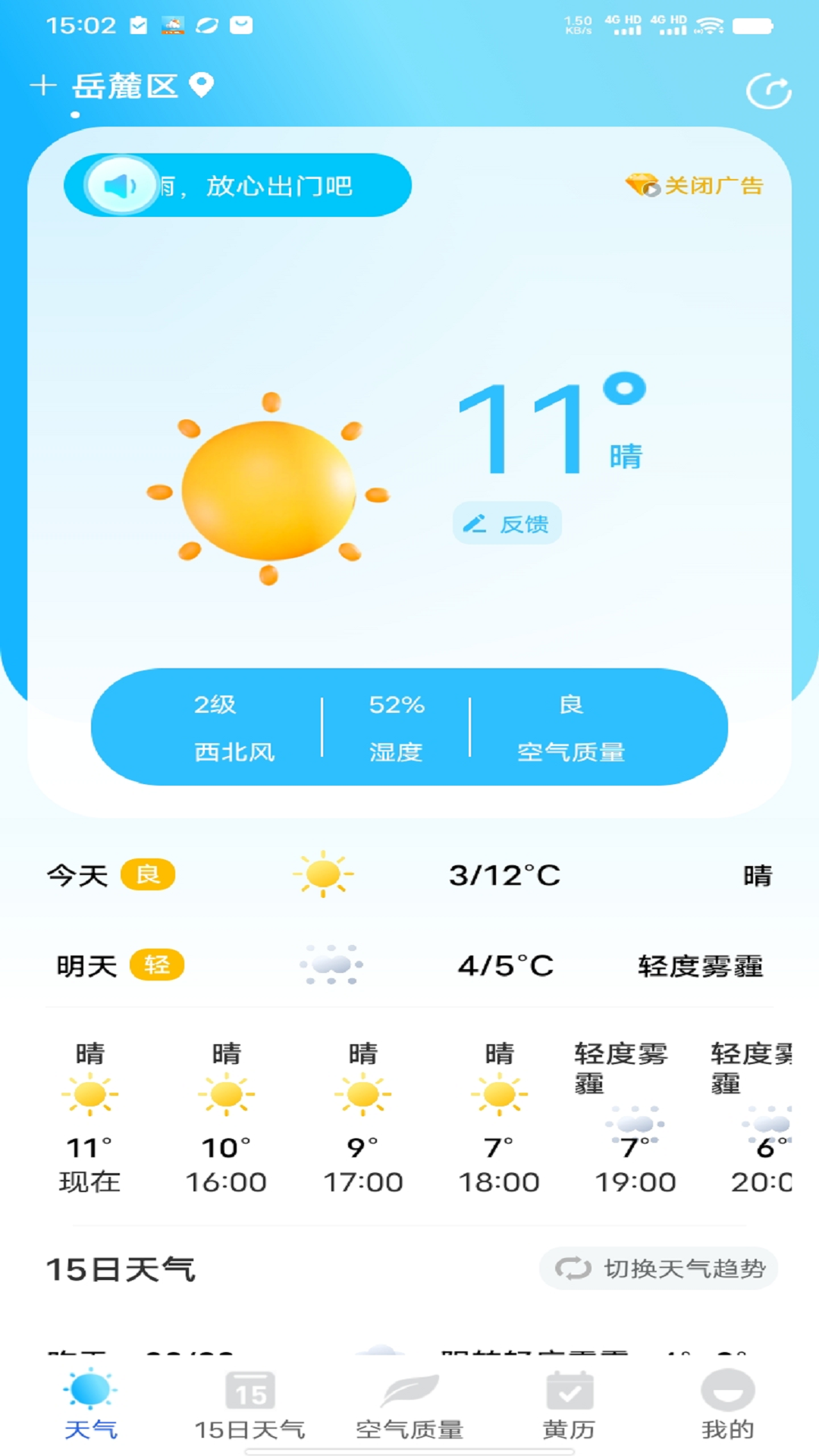Add a new city with plus icon

click(43, 85)
